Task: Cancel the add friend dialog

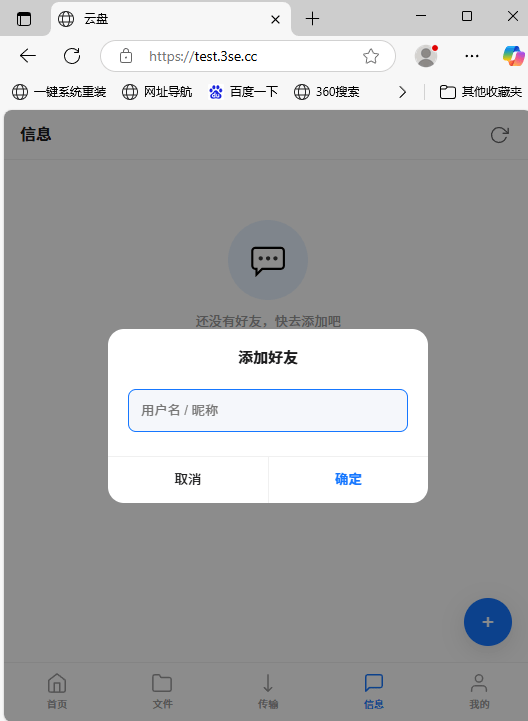Action: click(188, 479)
